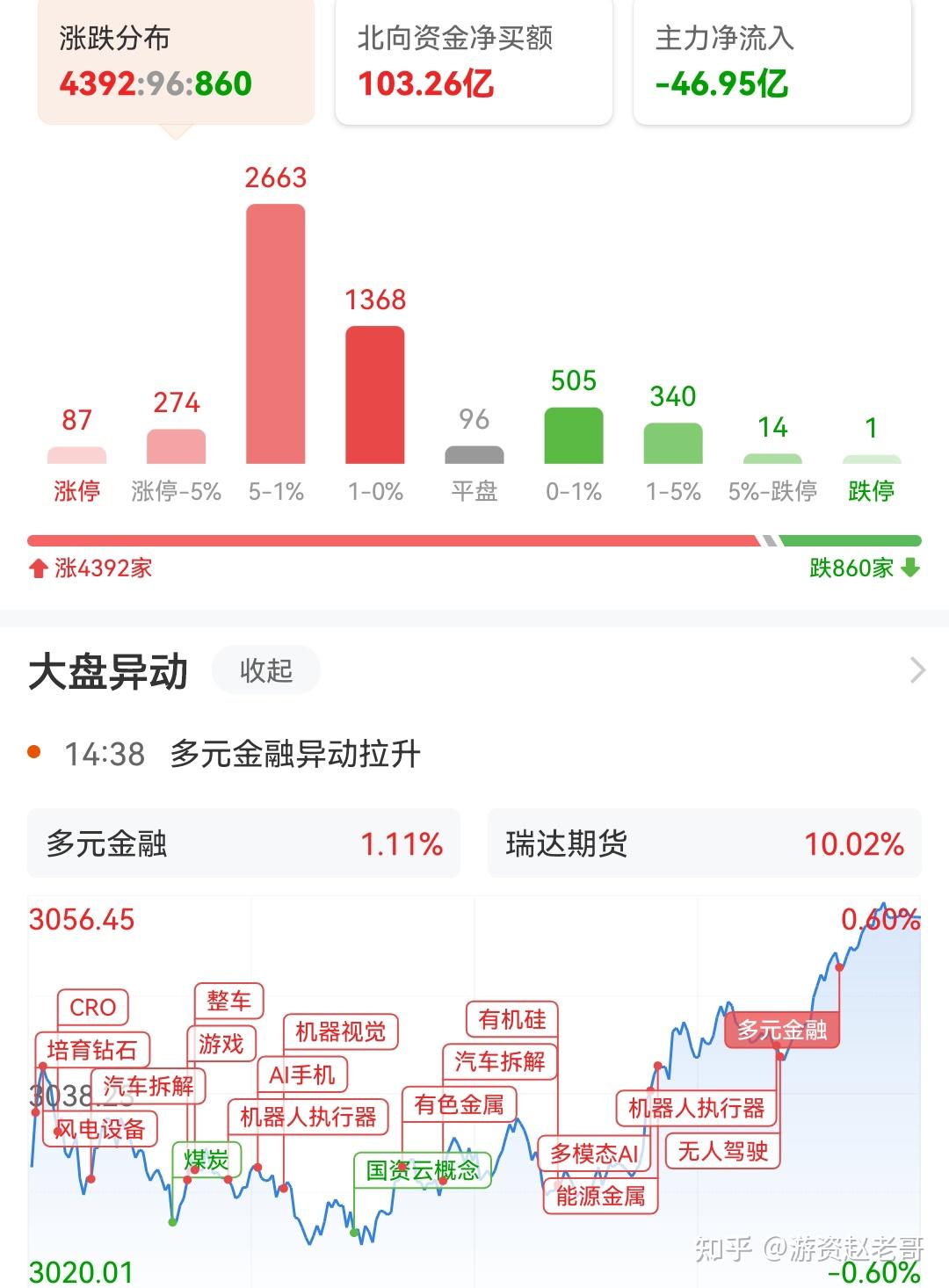Viewport: 949px width, 1288px height.
Task: Select the 涨停 bar showing 87
Action: tap(77, 458)
